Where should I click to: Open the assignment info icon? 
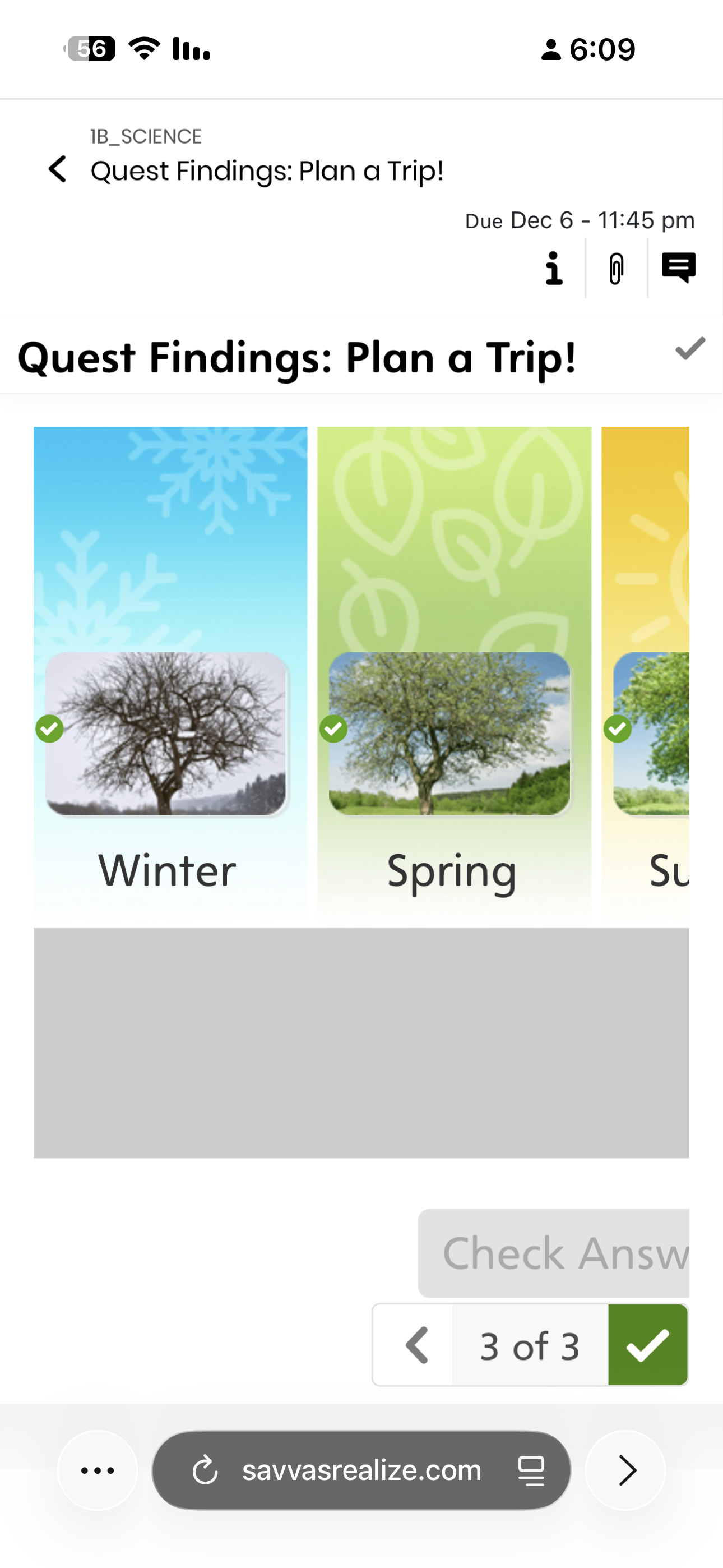(553, 269)
